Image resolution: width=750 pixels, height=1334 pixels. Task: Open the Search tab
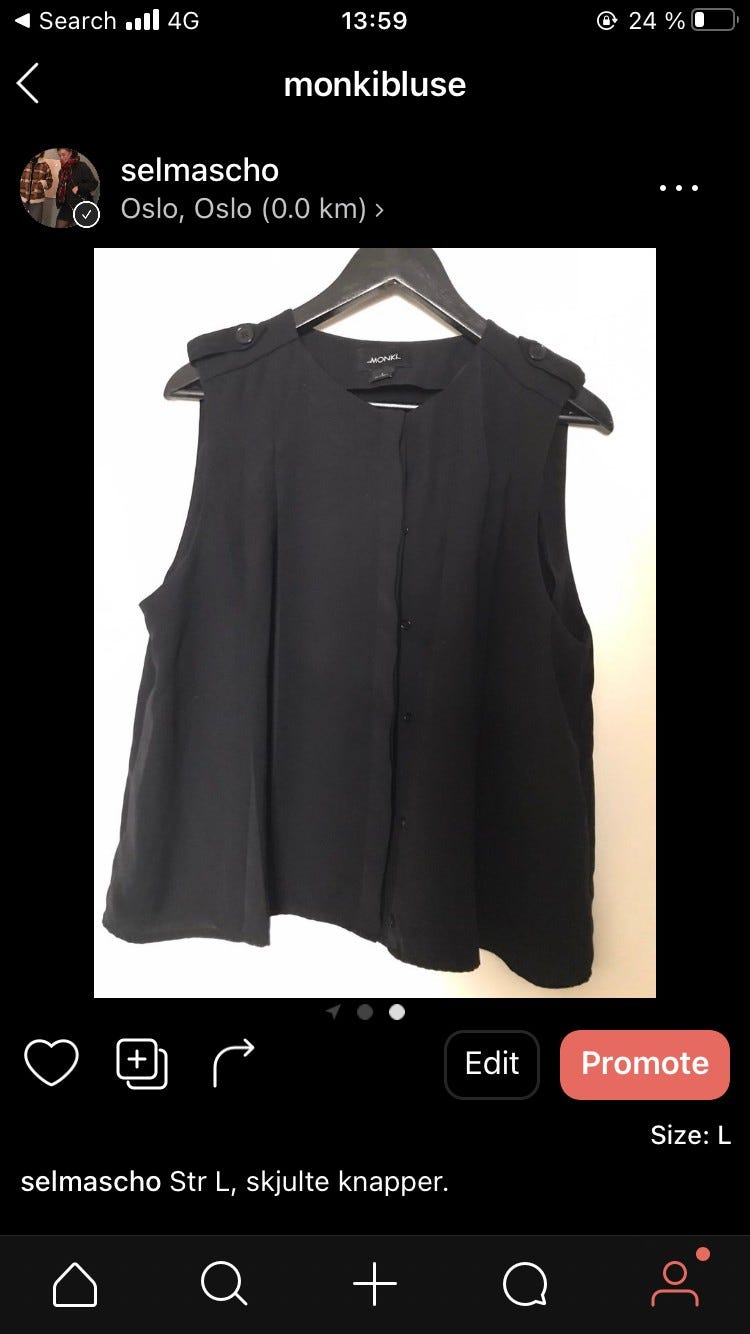coord(224,1284)
